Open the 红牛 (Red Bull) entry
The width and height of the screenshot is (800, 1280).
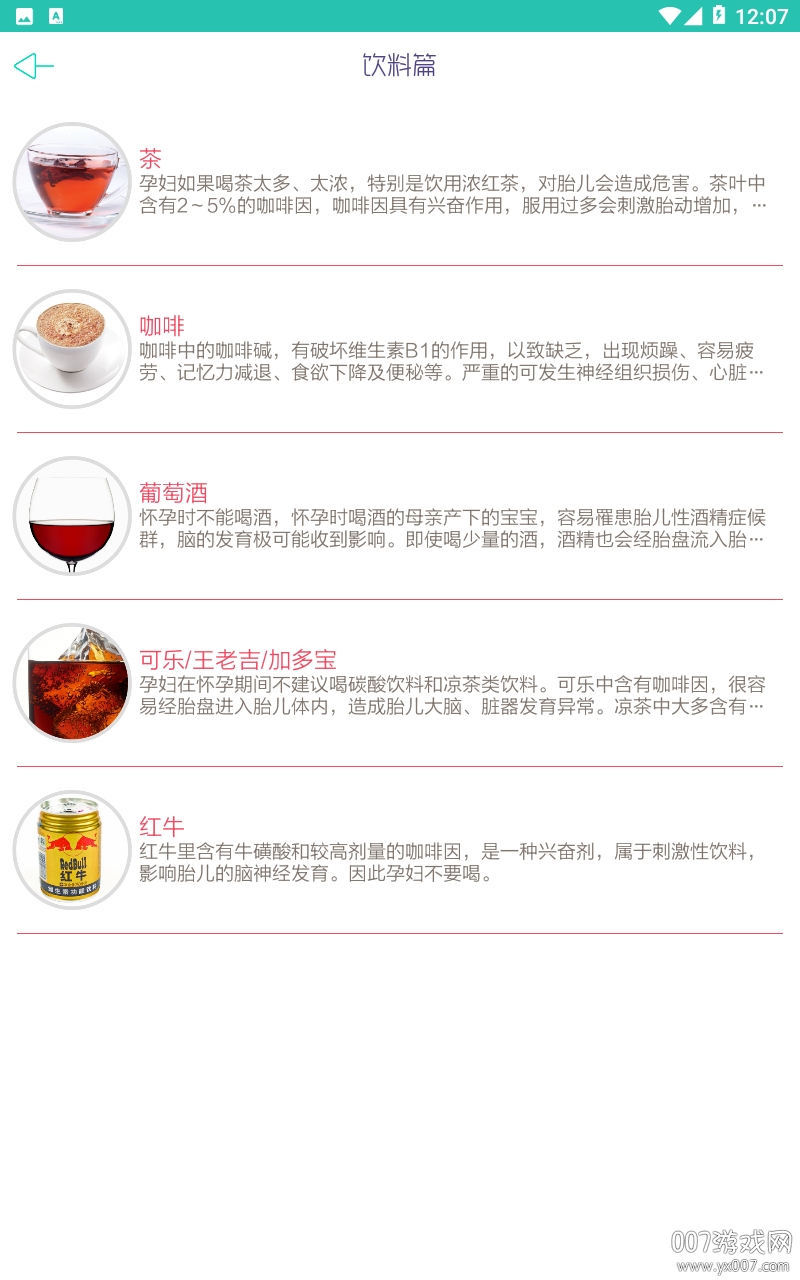(400, 851)
